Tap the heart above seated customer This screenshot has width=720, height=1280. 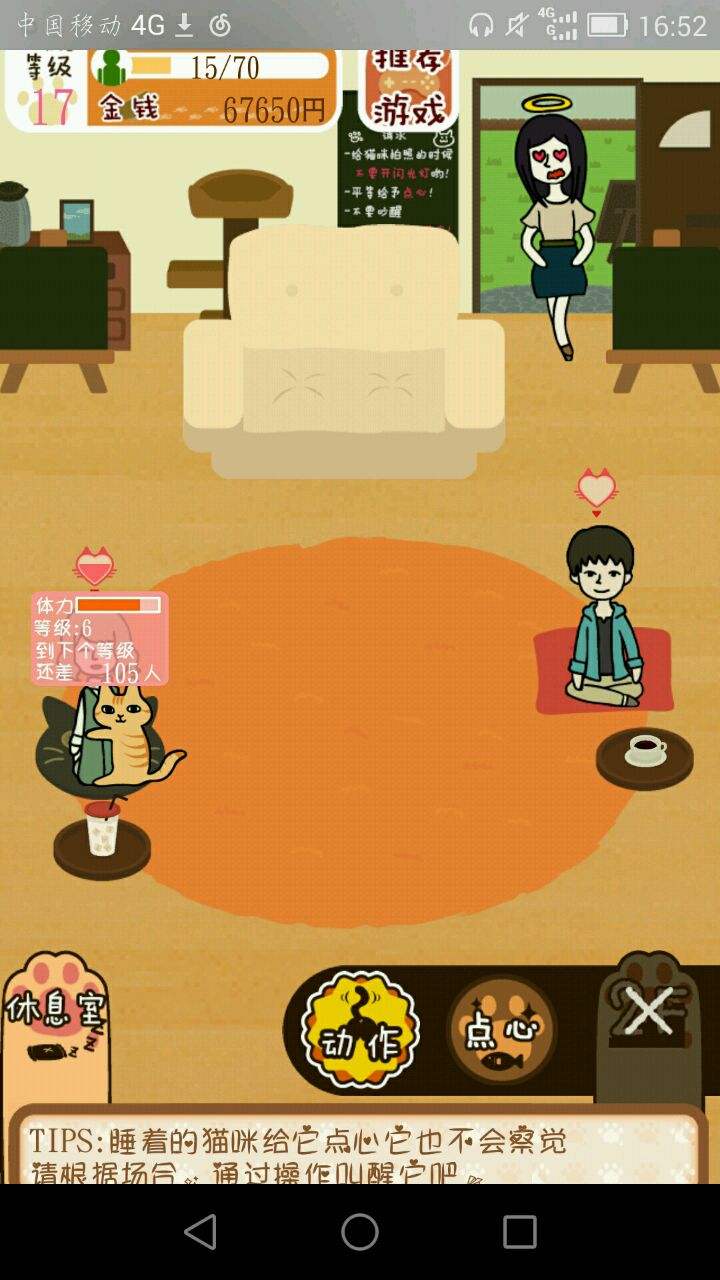596,489
